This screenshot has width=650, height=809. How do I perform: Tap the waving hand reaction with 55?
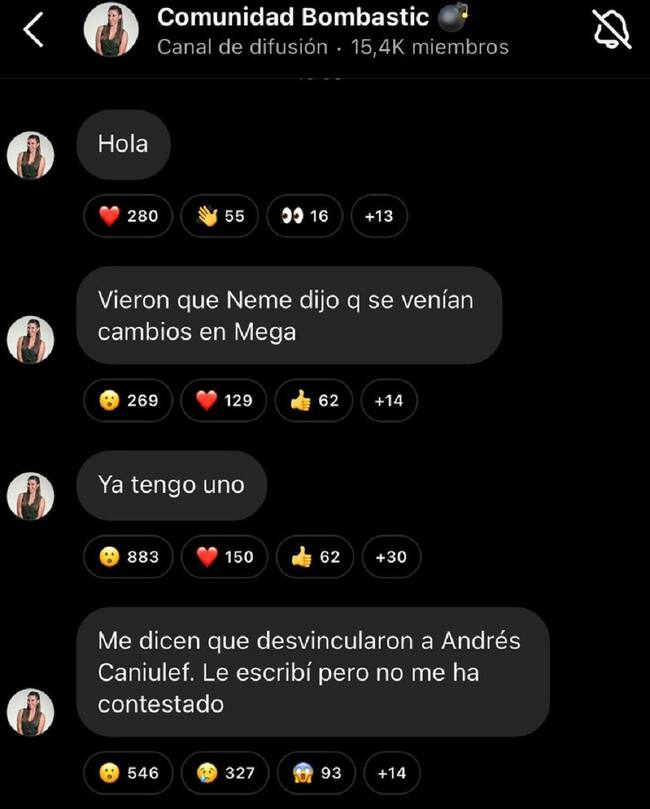[221, 216]
